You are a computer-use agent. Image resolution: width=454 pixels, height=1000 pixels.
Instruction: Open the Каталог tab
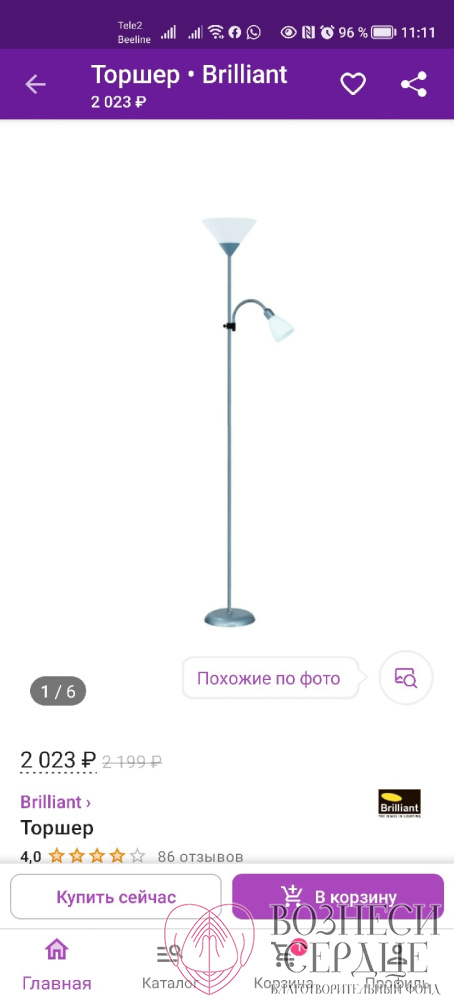tap(170, 964)
